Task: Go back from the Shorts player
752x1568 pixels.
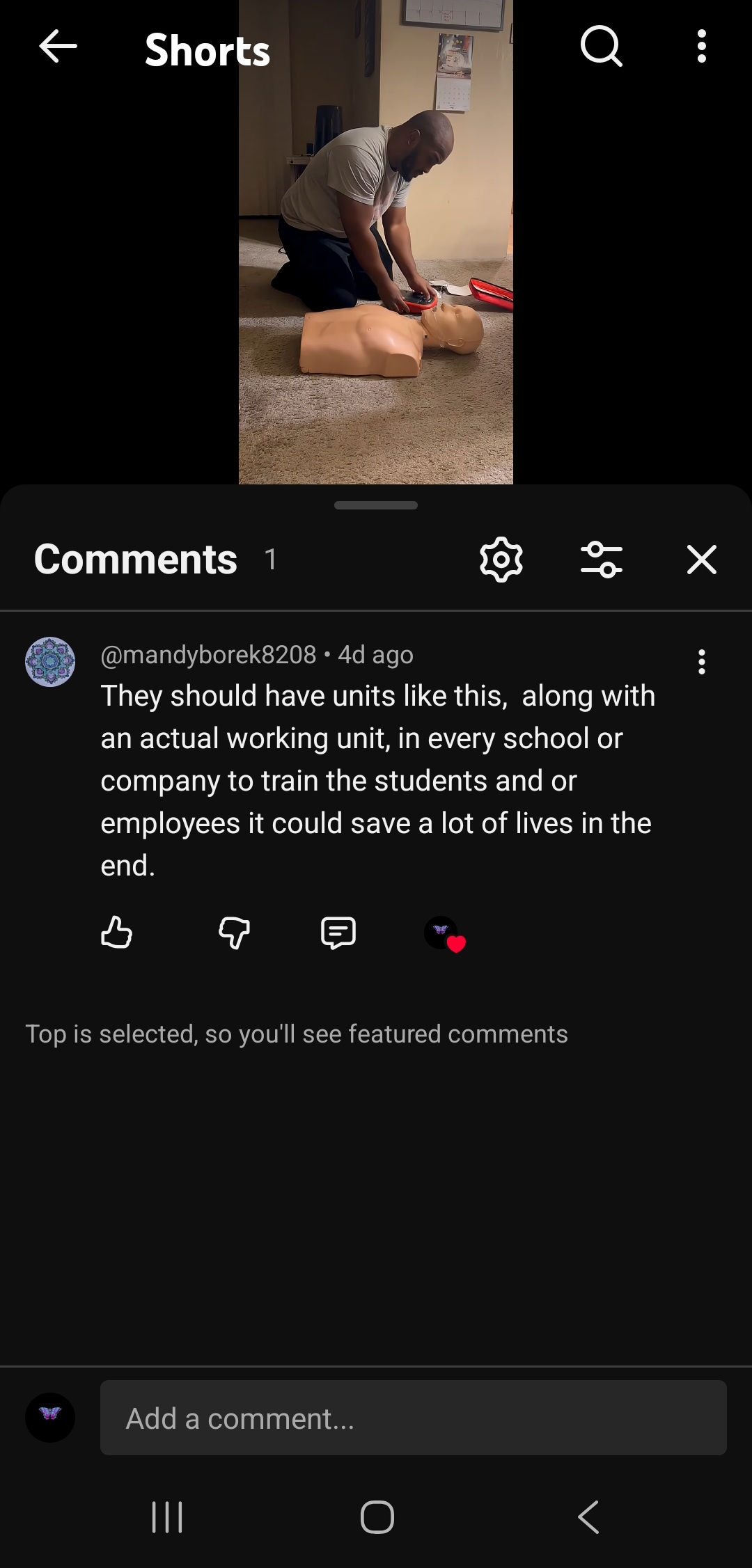Action: (58, 47)
